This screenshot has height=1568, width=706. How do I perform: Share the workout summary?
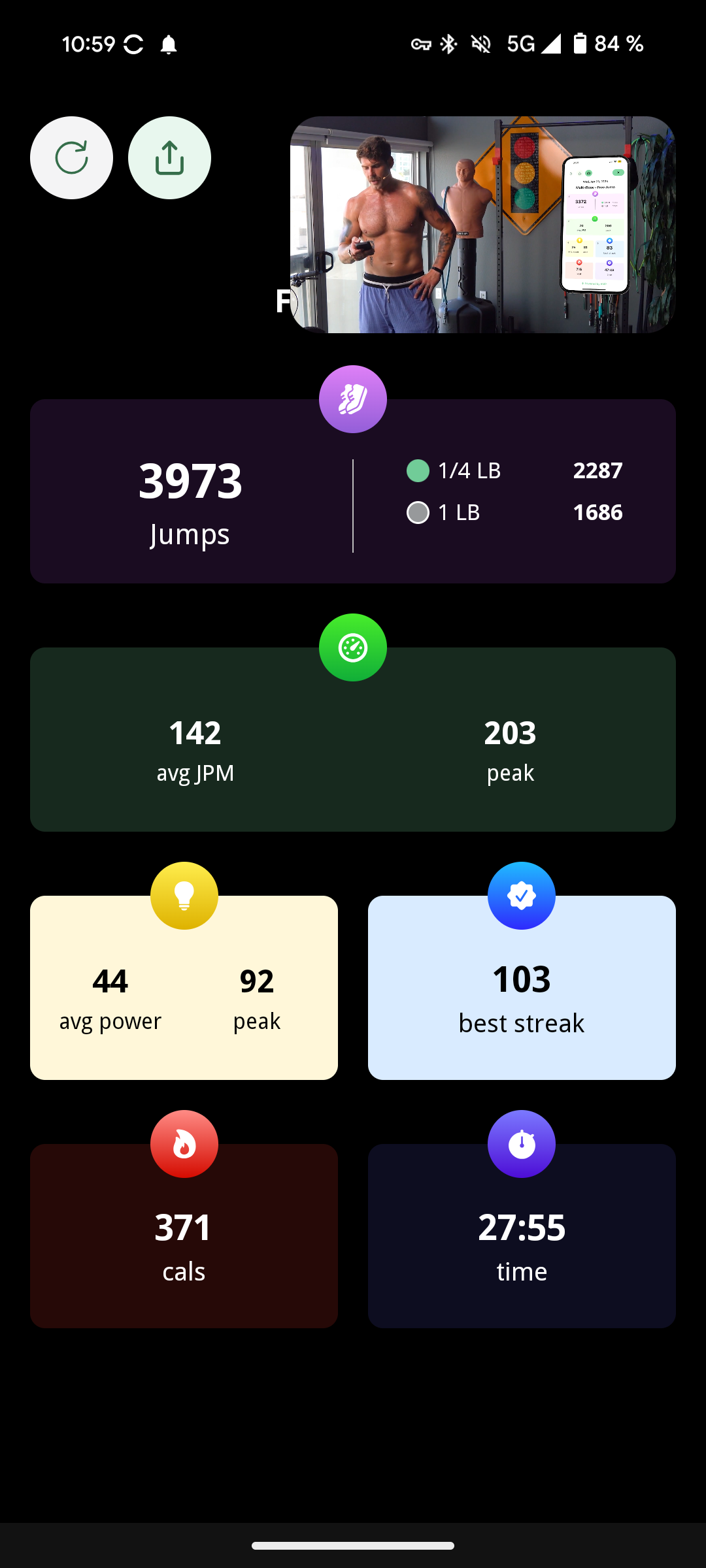tap(169, 158)
